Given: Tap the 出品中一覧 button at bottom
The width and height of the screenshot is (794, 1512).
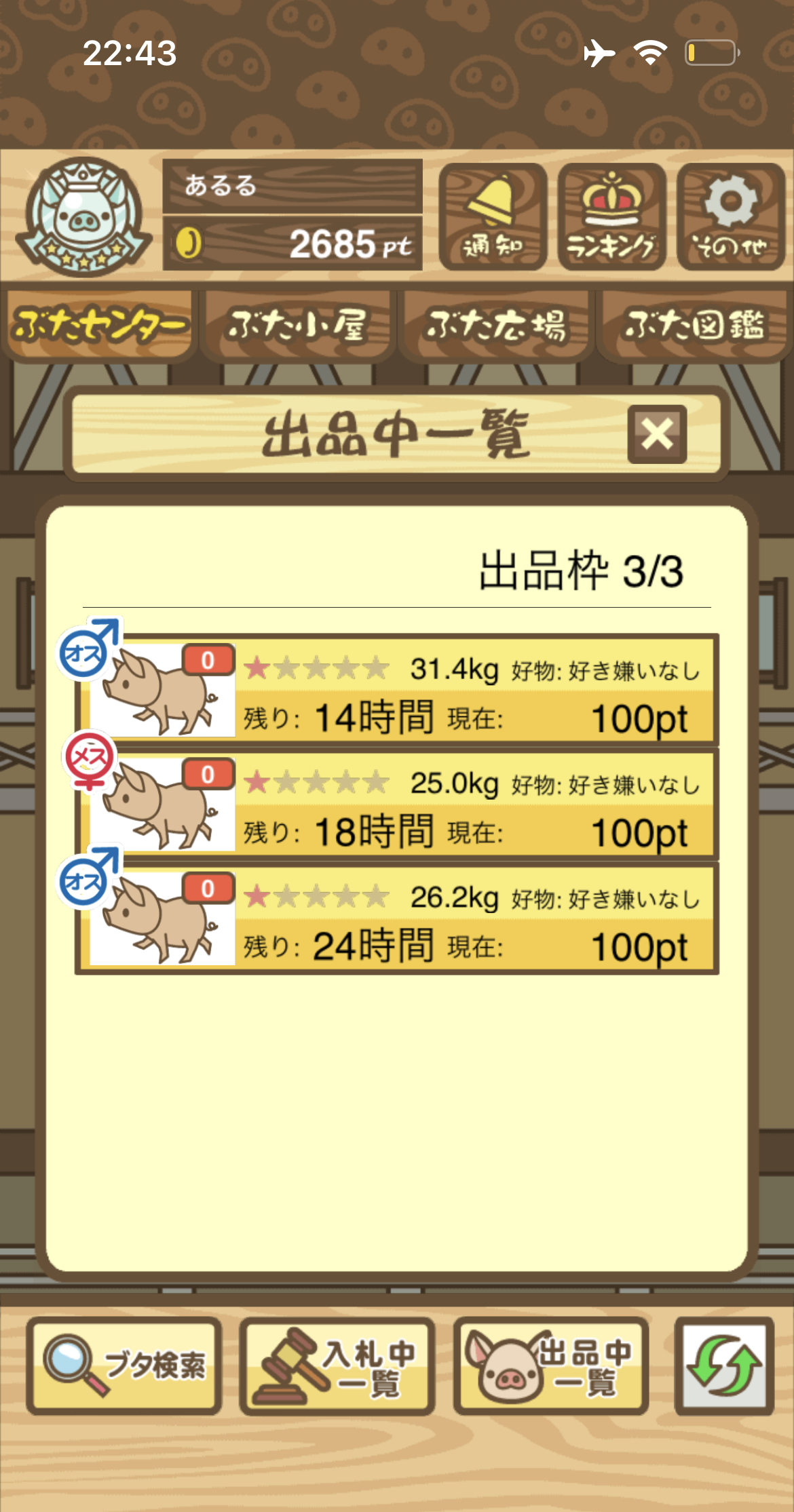Looking at the screenshot, I should coord(551,1365).
